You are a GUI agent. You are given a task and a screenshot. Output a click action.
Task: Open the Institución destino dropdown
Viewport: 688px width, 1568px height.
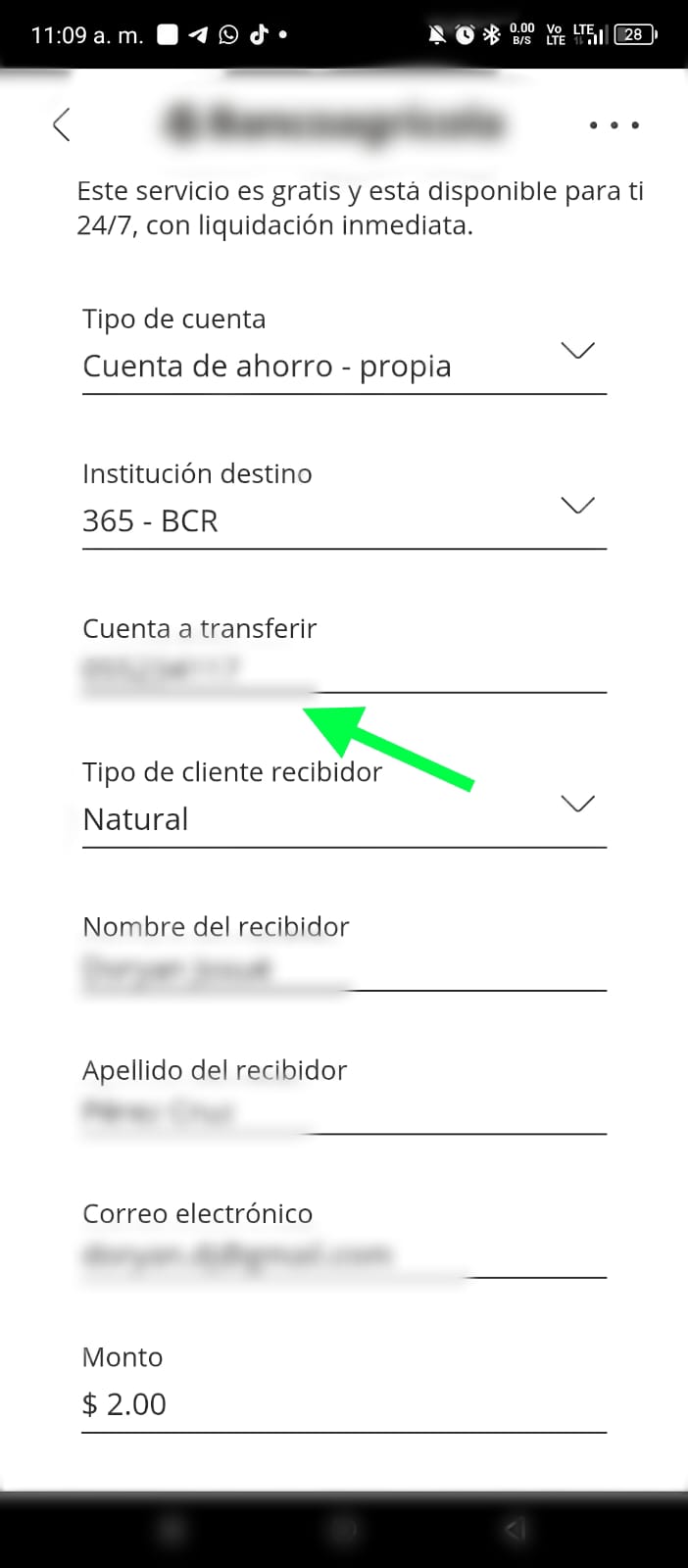[343, 520]
